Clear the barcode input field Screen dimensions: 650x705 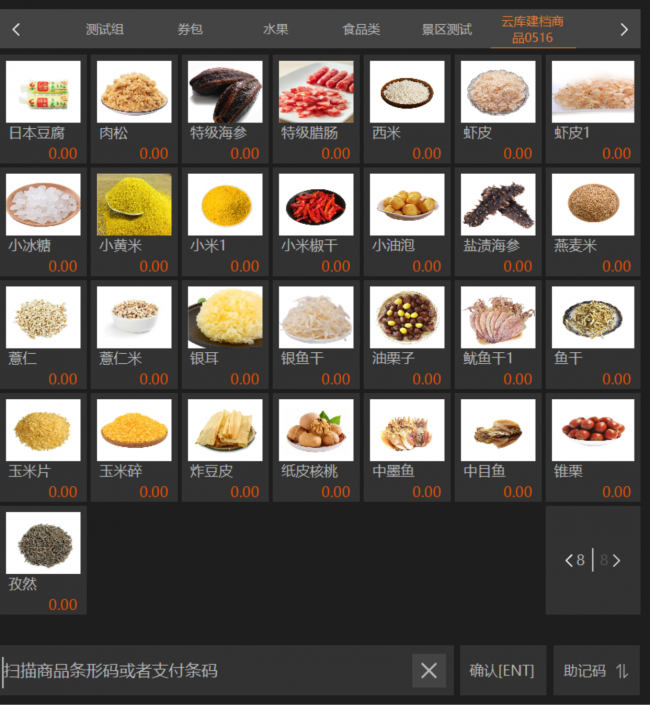point(429,670)
